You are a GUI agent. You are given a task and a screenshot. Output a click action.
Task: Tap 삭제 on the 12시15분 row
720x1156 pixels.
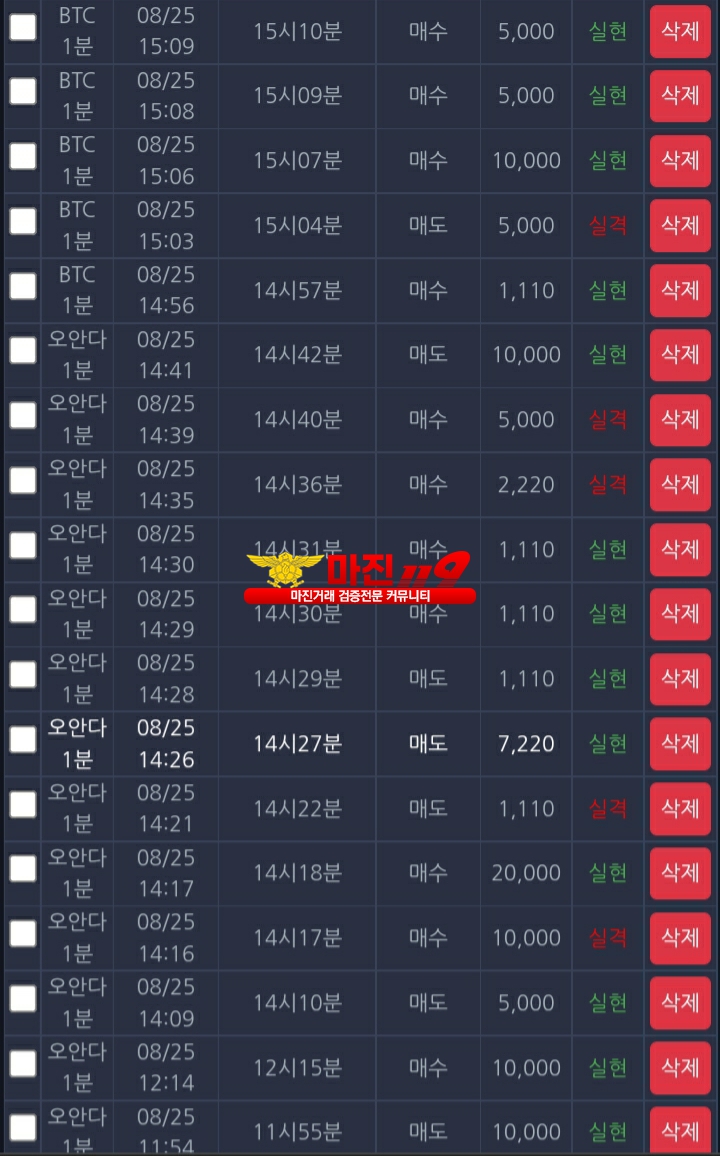[679, 1068]
